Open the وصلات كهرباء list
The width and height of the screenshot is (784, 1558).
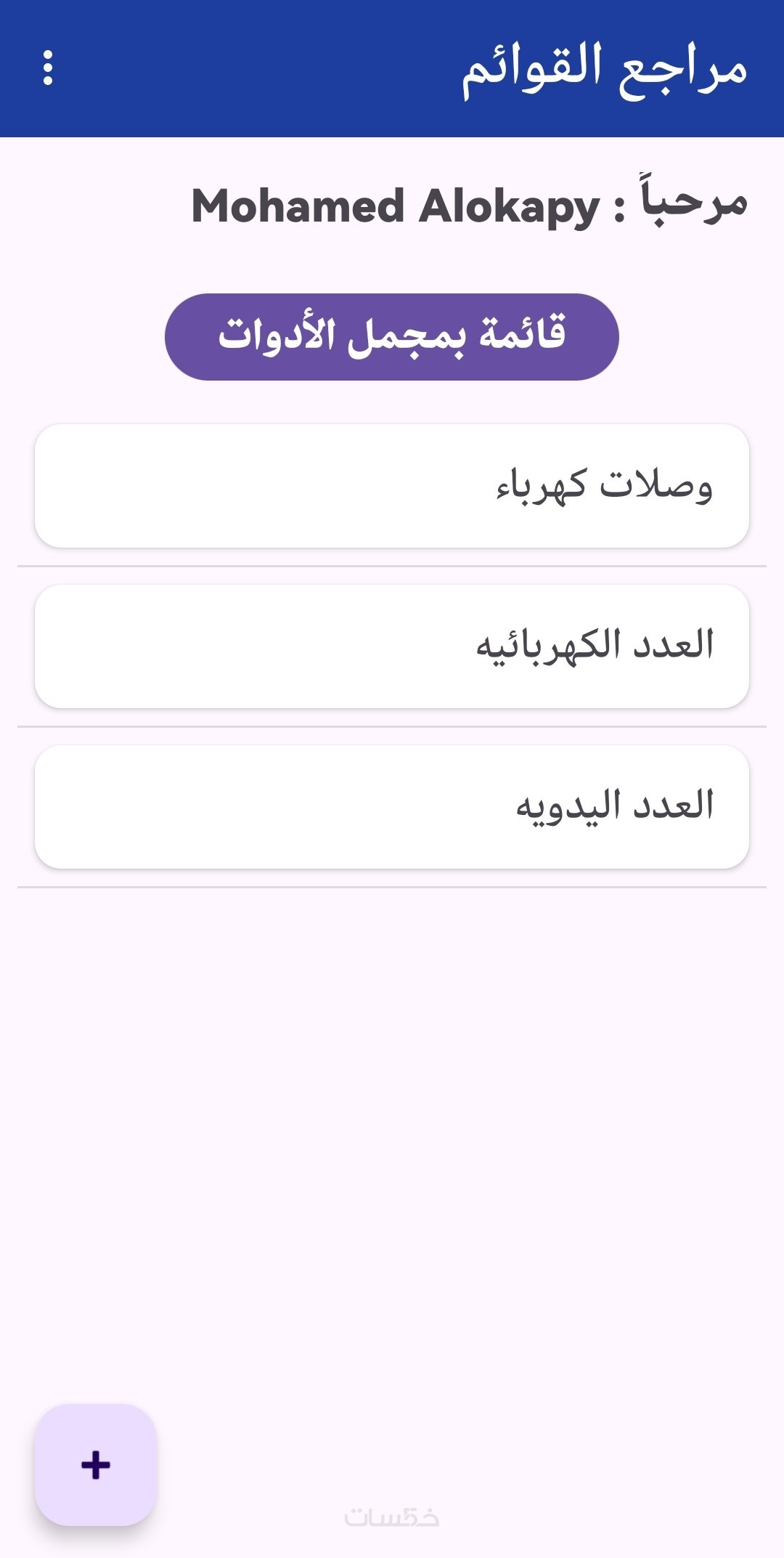click(391, 485)
